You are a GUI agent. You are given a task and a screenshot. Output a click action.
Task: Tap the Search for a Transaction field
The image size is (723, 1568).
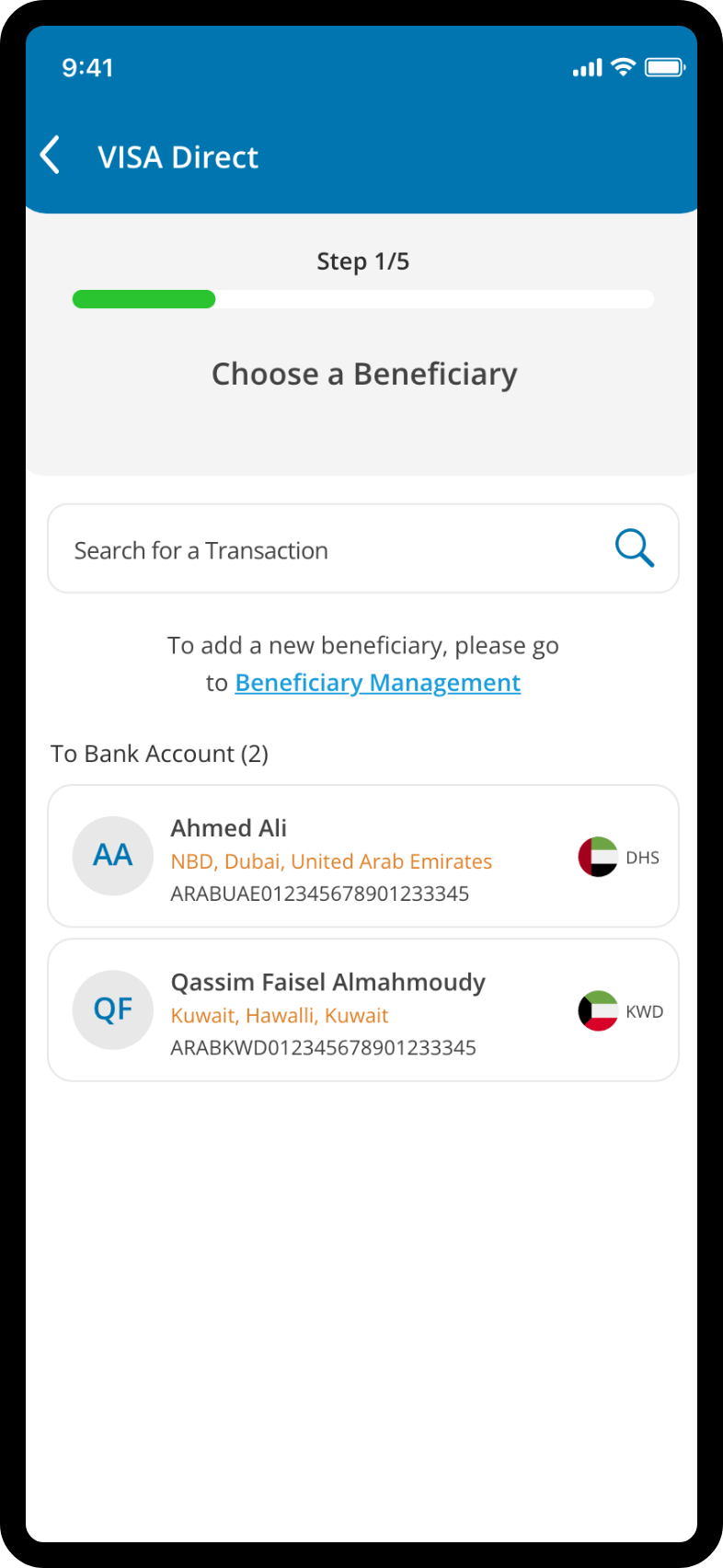(363, 548)
